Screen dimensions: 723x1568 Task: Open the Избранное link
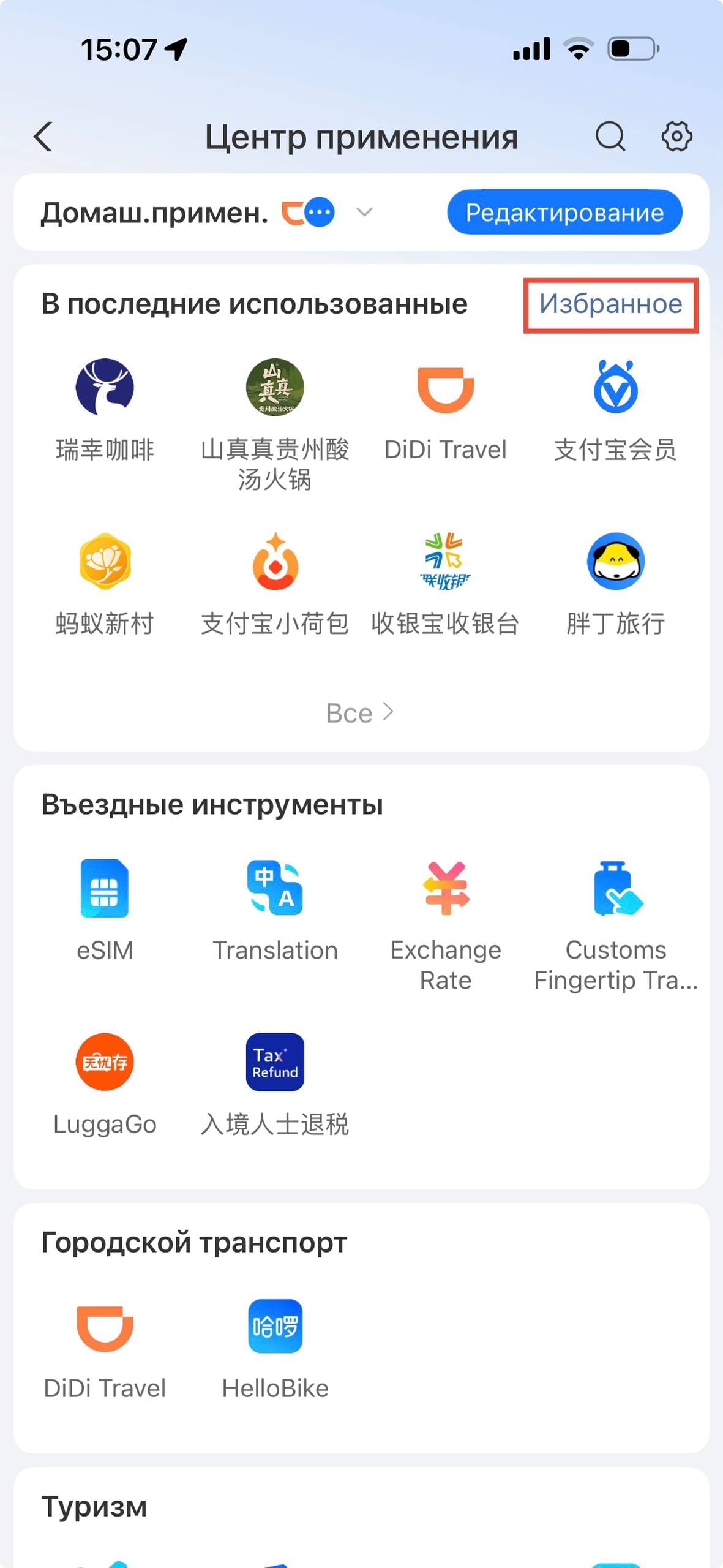610,304
